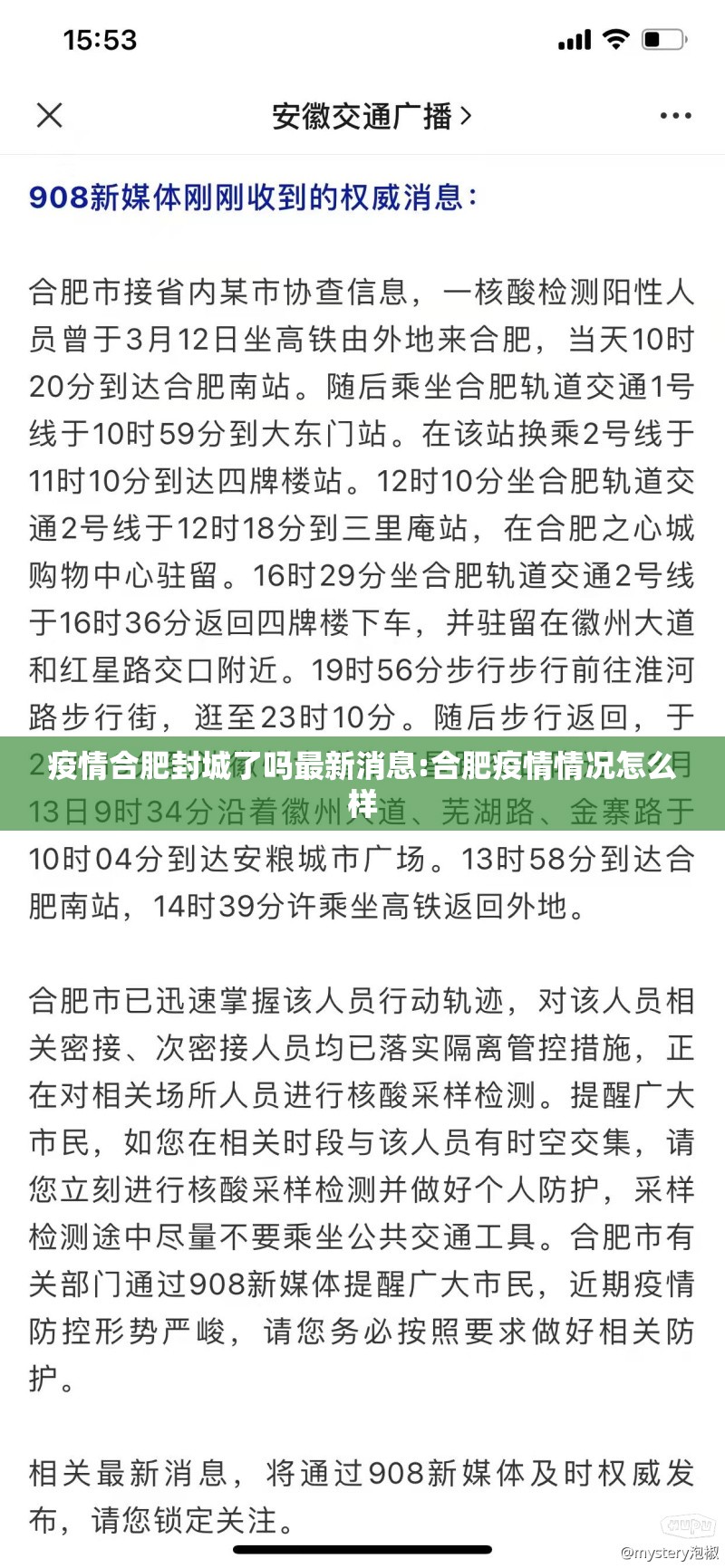Viewport: 725px width, 1568px height.
Task: Close the article page
Action: tap(49, 115)
